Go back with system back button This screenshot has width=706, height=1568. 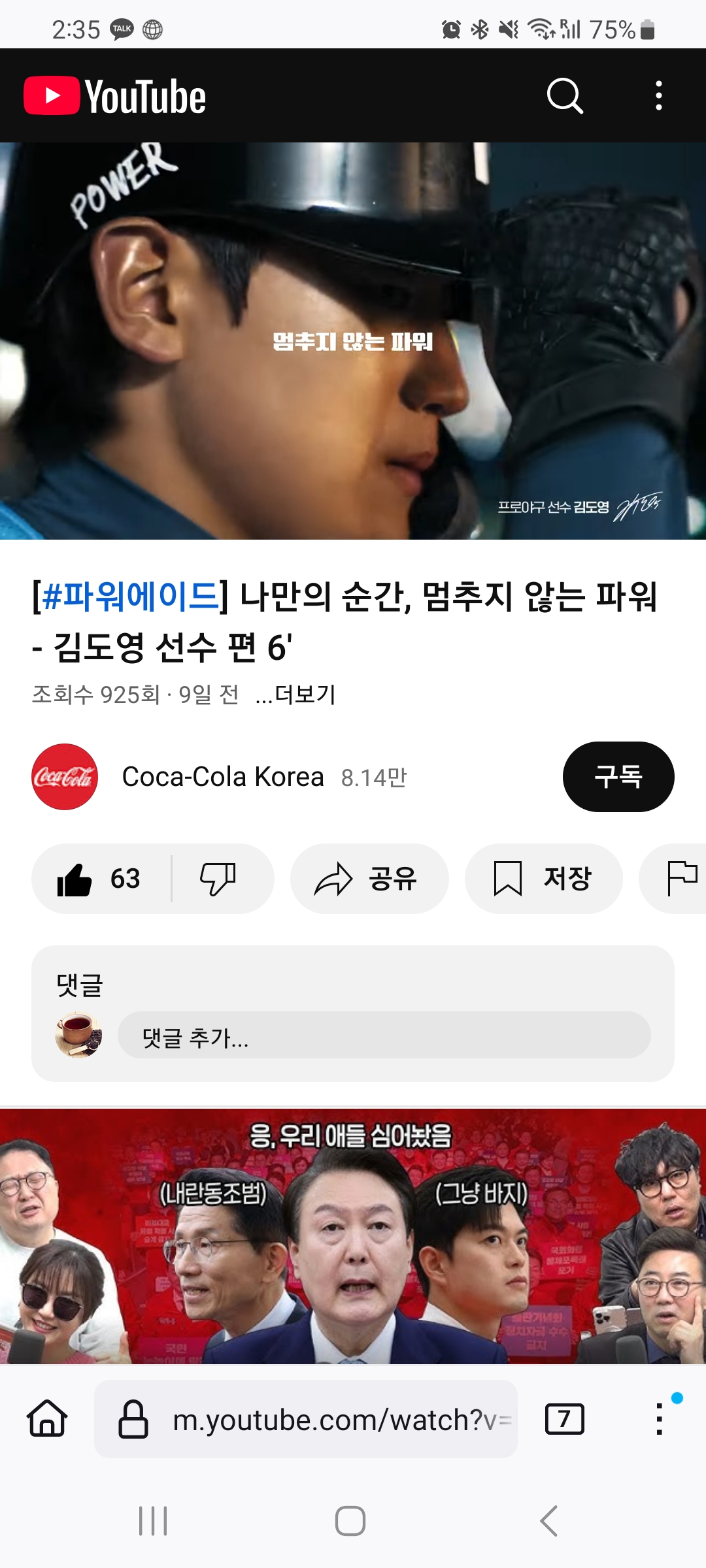pyautogui.click(x=549, y=1521)
